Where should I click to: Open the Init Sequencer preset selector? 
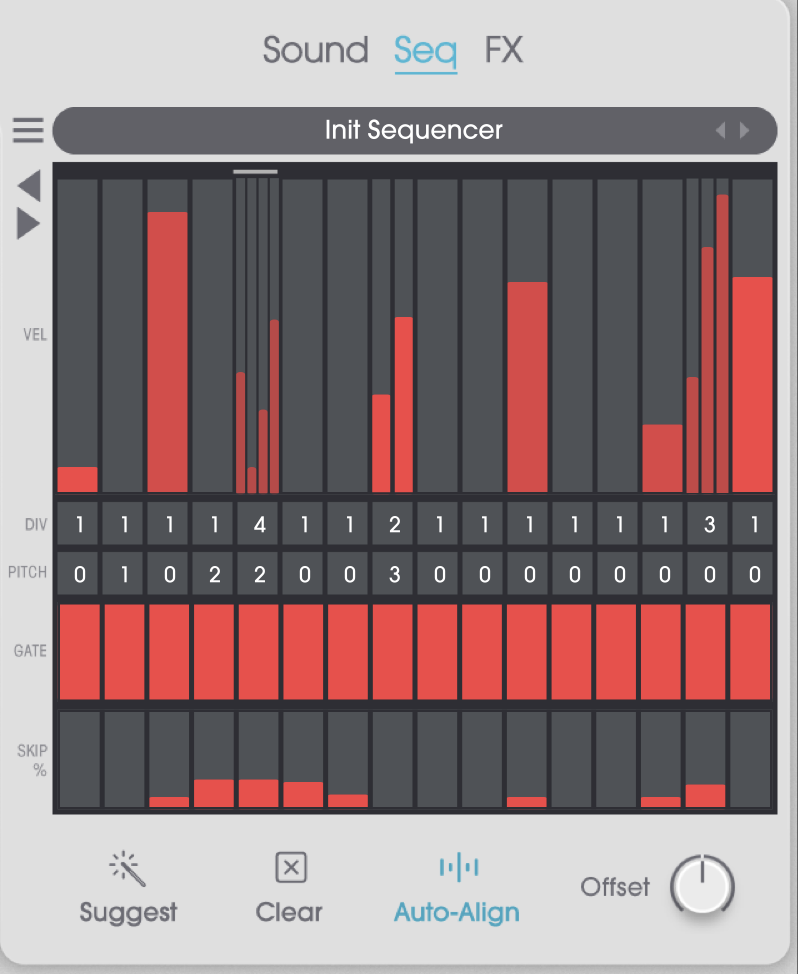click(x=413, y=130)
